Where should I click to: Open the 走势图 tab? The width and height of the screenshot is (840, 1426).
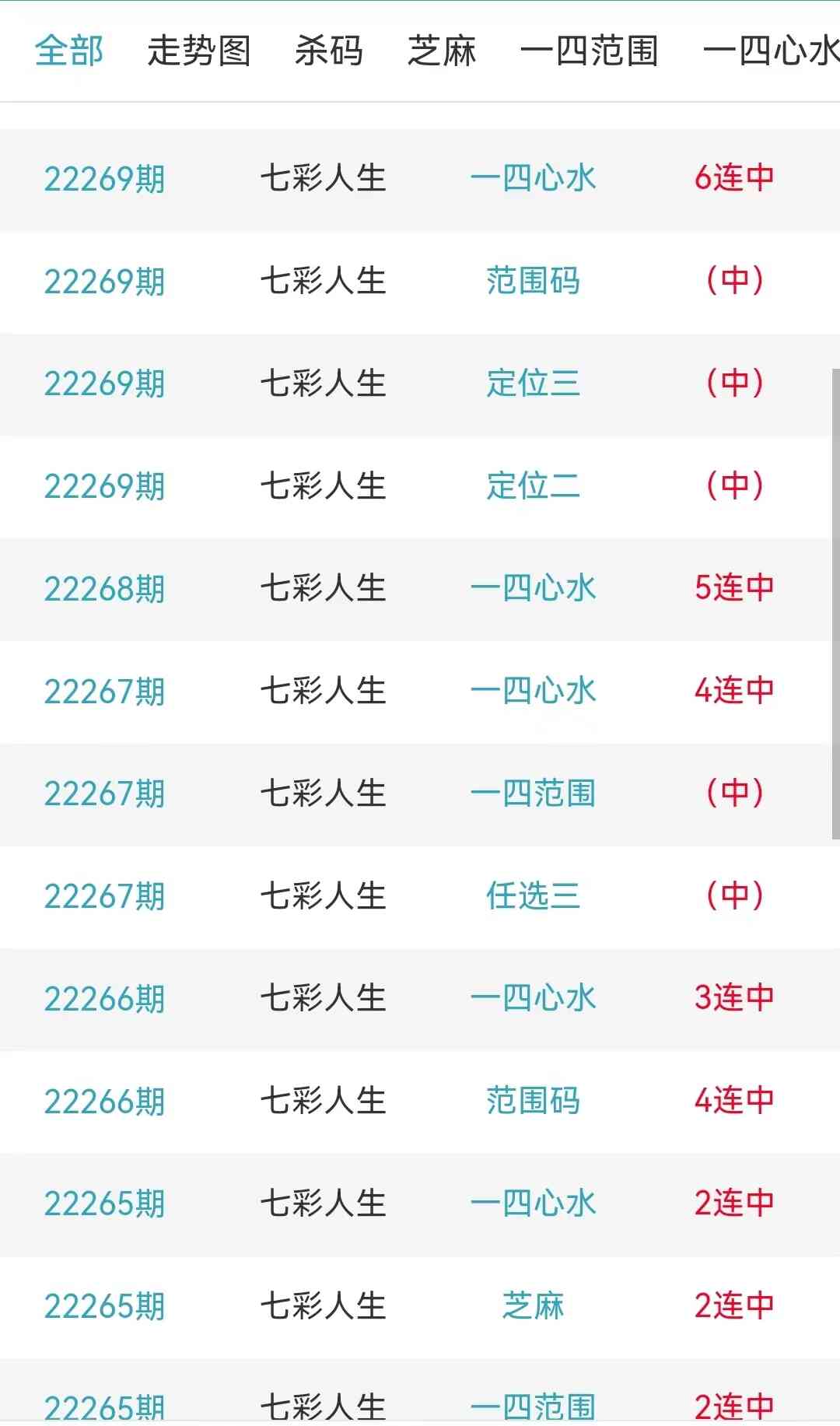pyautogui.click(x=199, y=51)
